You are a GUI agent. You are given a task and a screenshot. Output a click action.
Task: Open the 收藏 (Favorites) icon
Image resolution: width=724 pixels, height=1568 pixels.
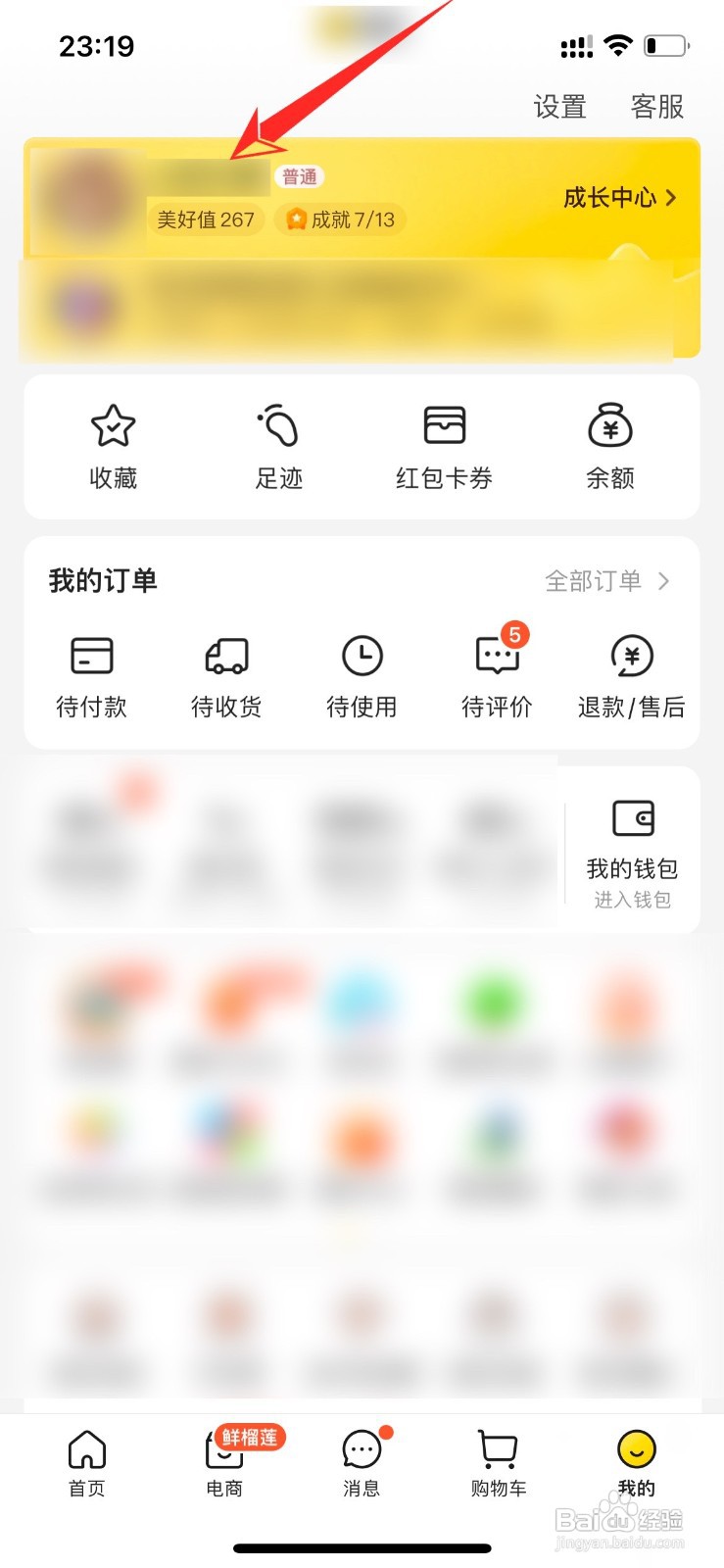[113, 446]
